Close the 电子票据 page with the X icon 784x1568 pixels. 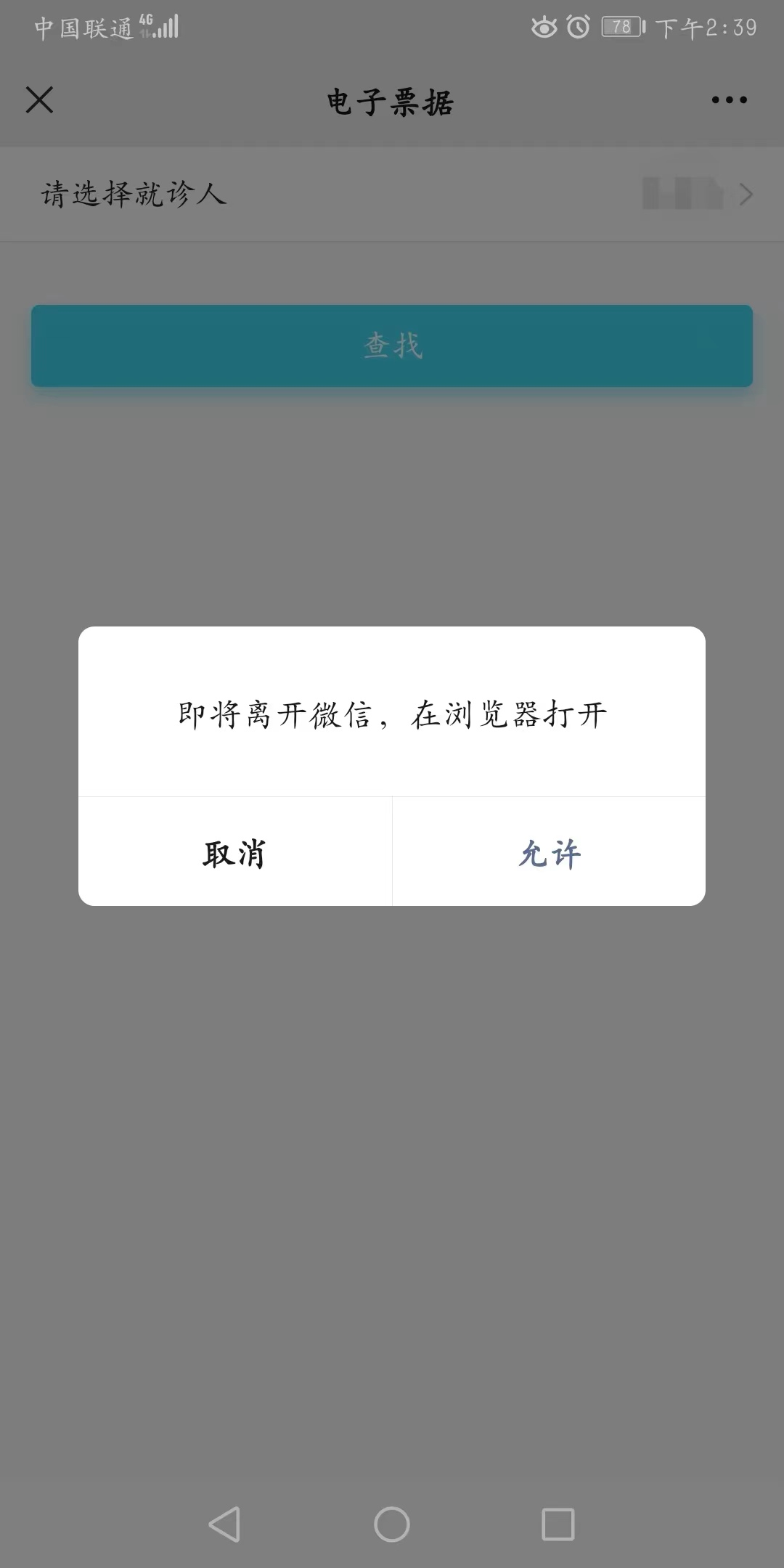click(40, 100)
